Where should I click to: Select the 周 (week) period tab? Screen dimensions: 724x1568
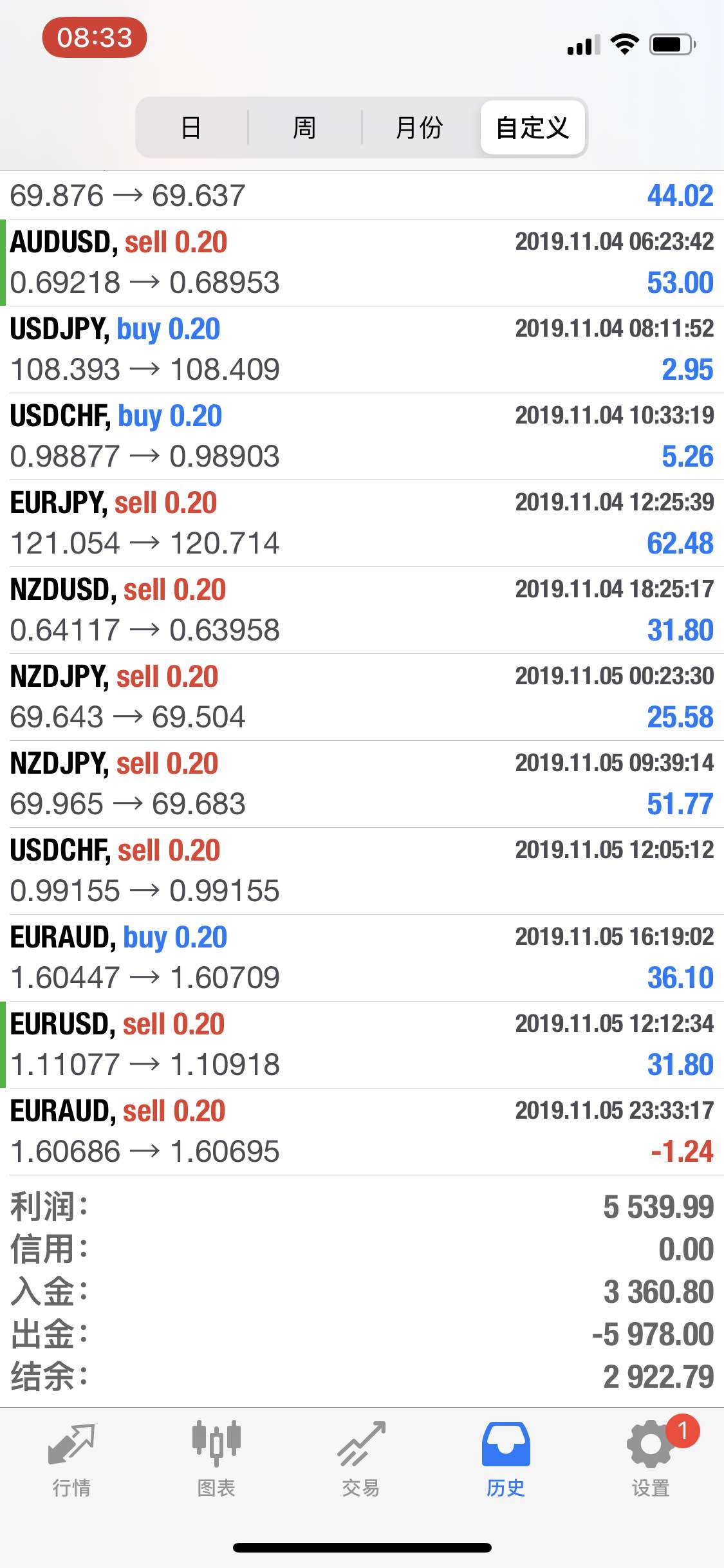coord(304,127)
